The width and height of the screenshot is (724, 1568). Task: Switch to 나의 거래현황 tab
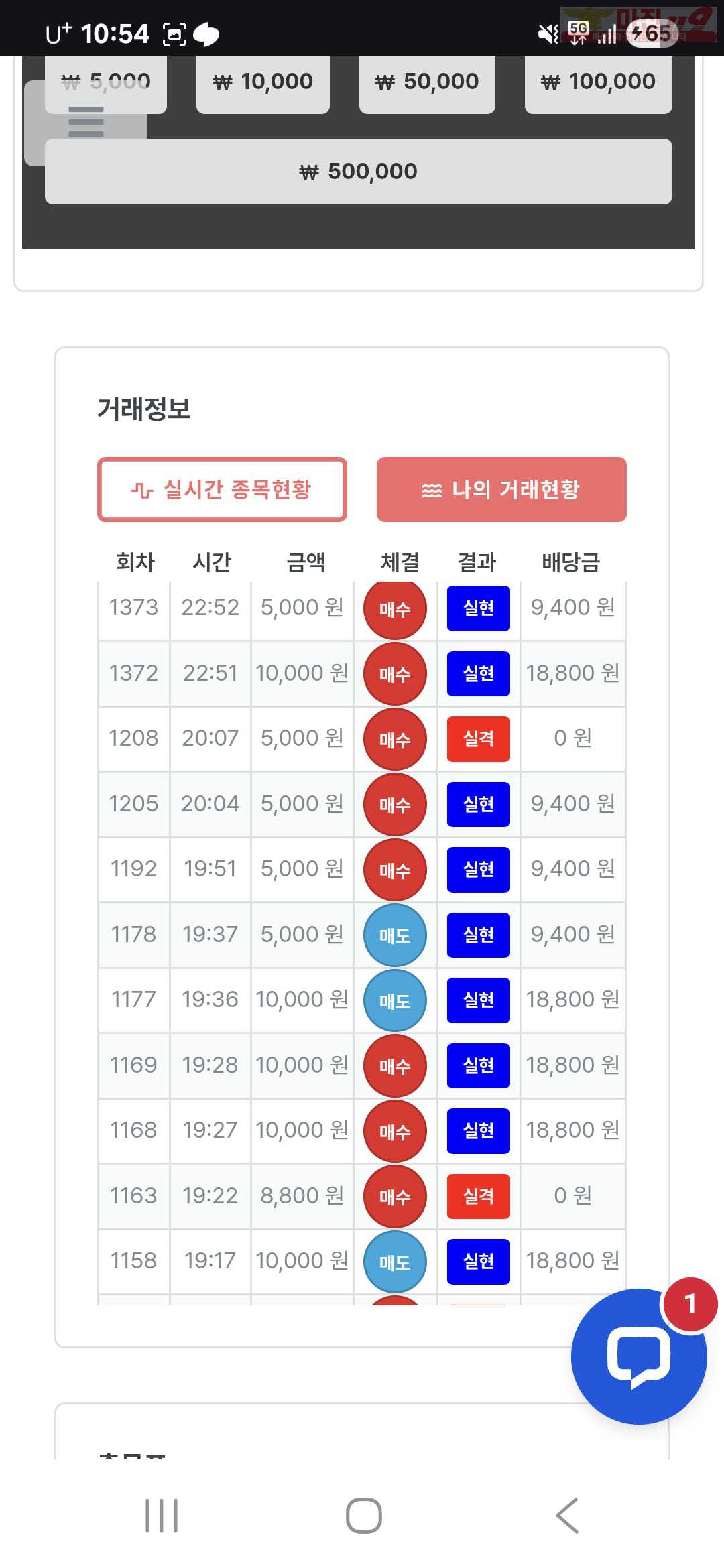pyautogui.click(x=501, y=490)
